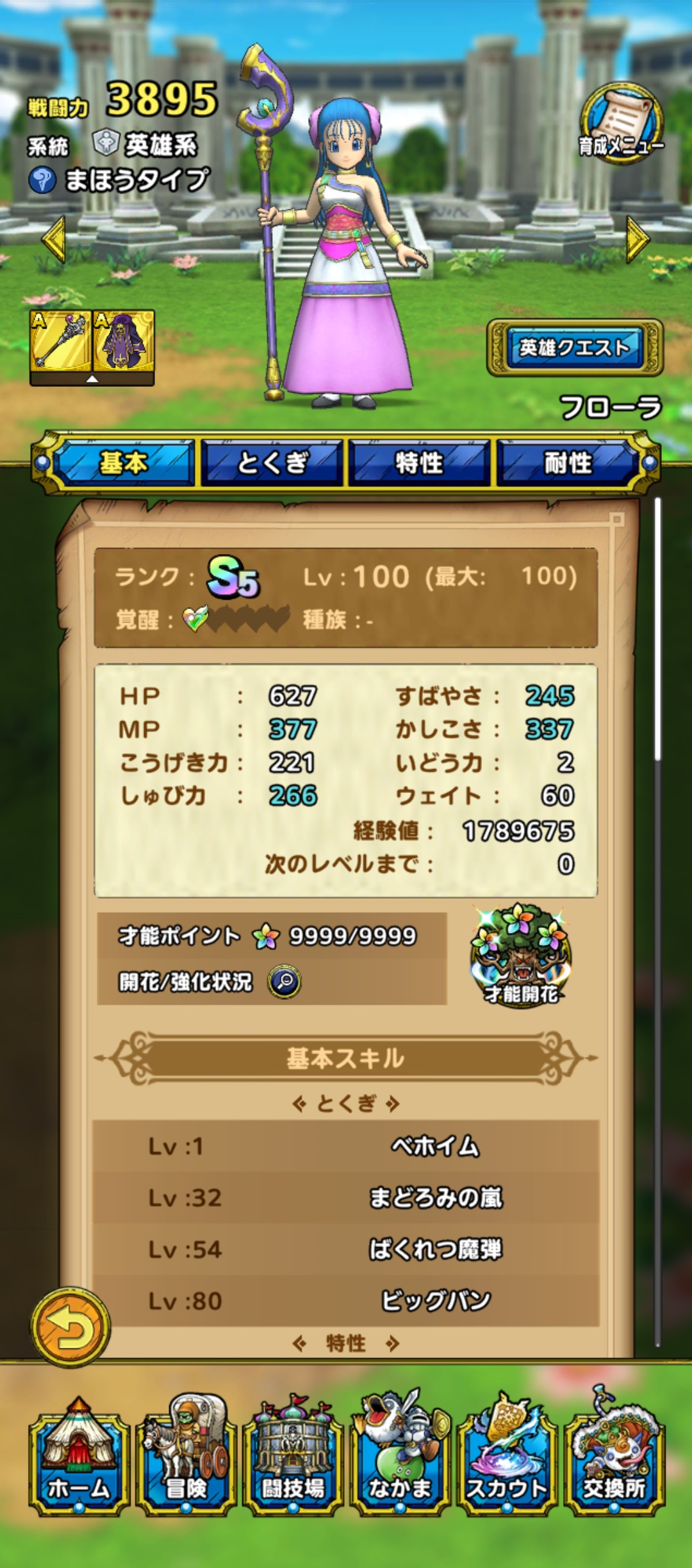View details of the ベホイム skill
The image size is (692, 1568).
[x=436, y=1146]
